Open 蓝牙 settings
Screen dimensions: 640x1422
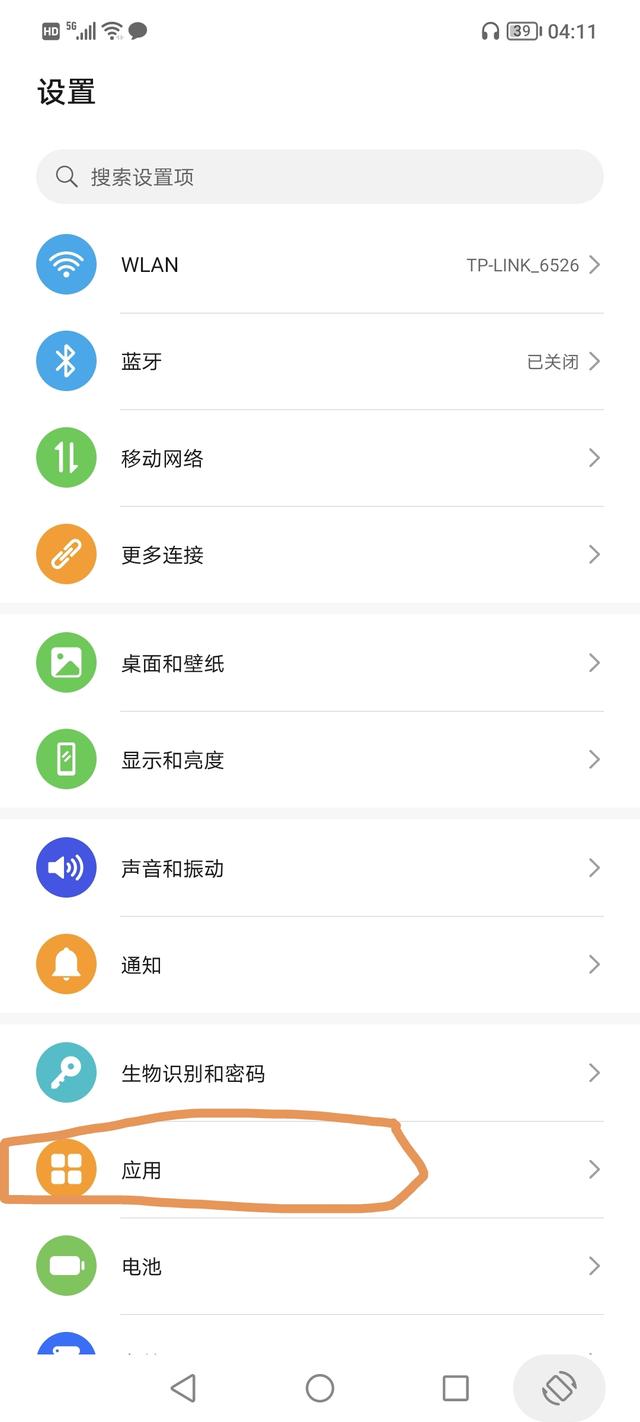320,361
